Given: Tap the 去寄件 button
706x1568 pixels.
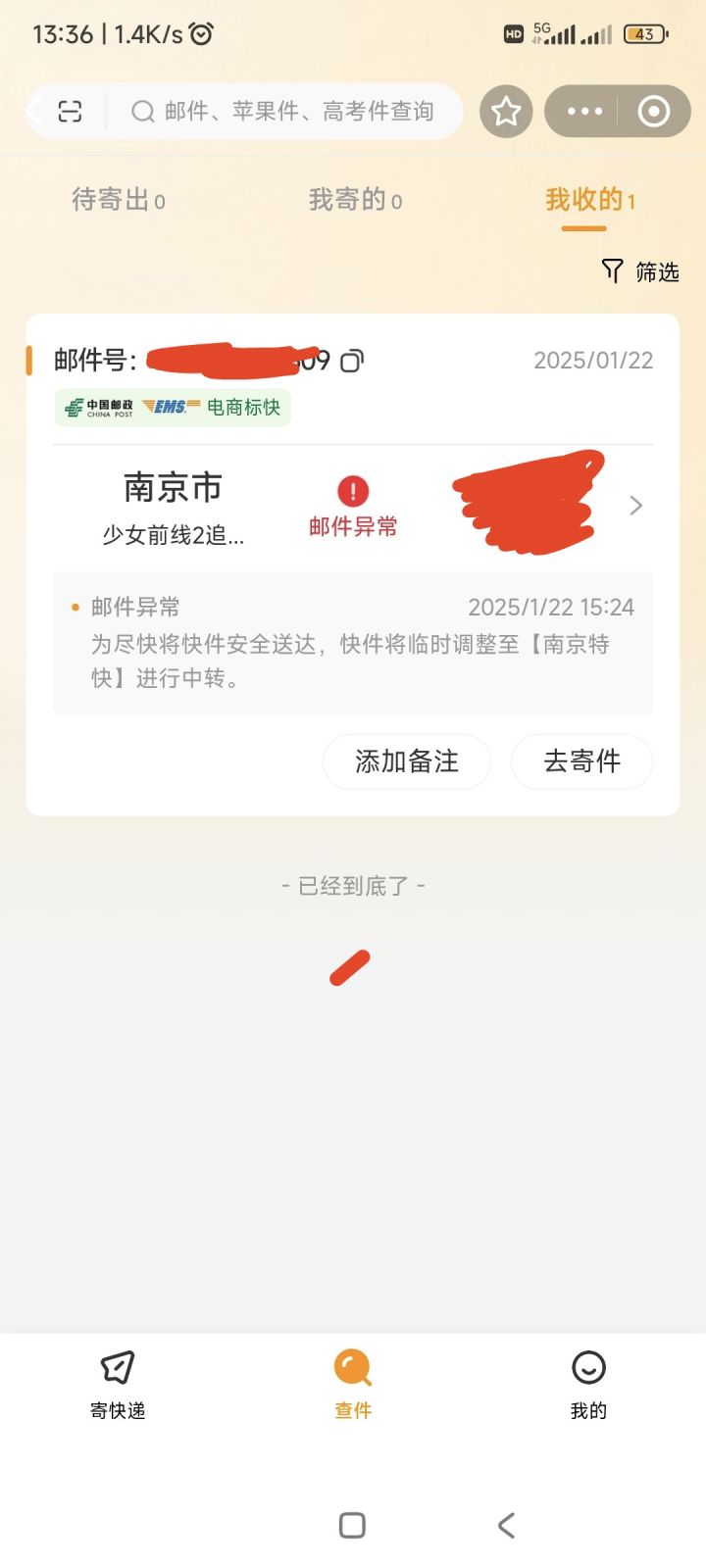Looking at the screenshot, I should pos(581,761).
